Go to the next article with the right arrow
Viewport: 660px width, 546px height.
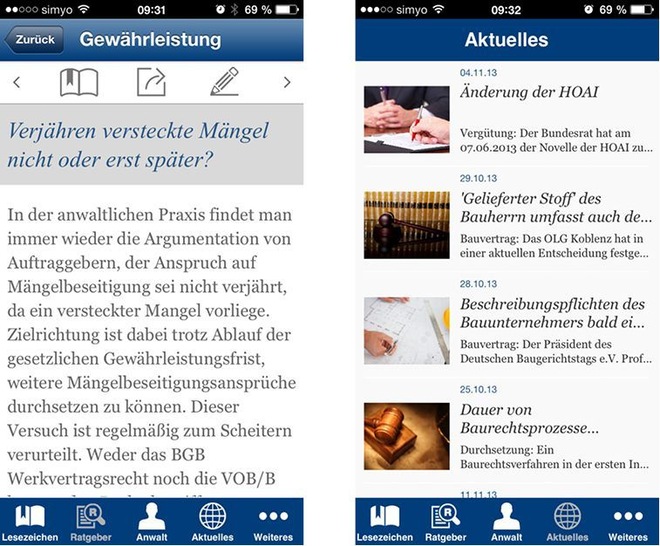pyautogui.click(x=287, y=83)
